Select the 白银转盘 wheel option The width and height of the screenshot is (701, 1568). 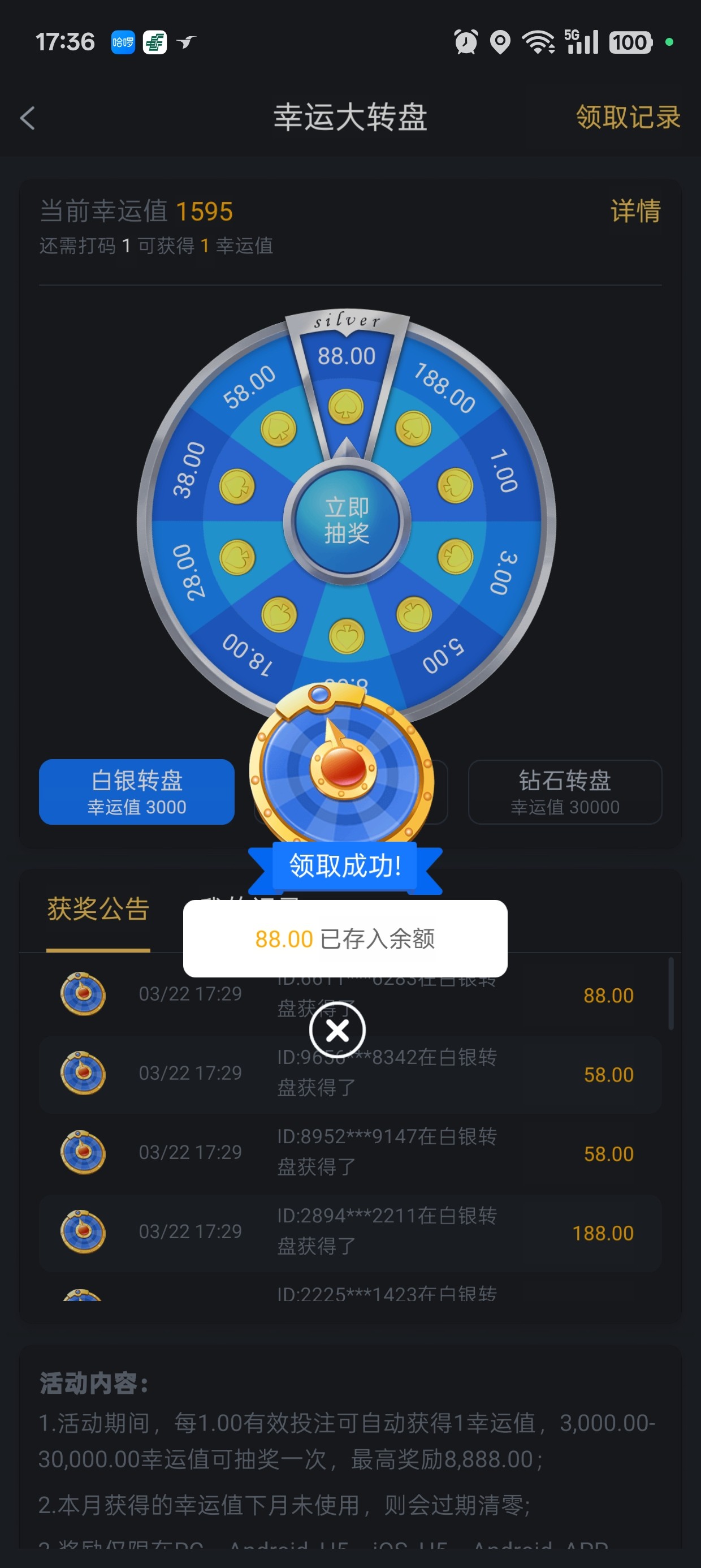click(x=137, y=791)
